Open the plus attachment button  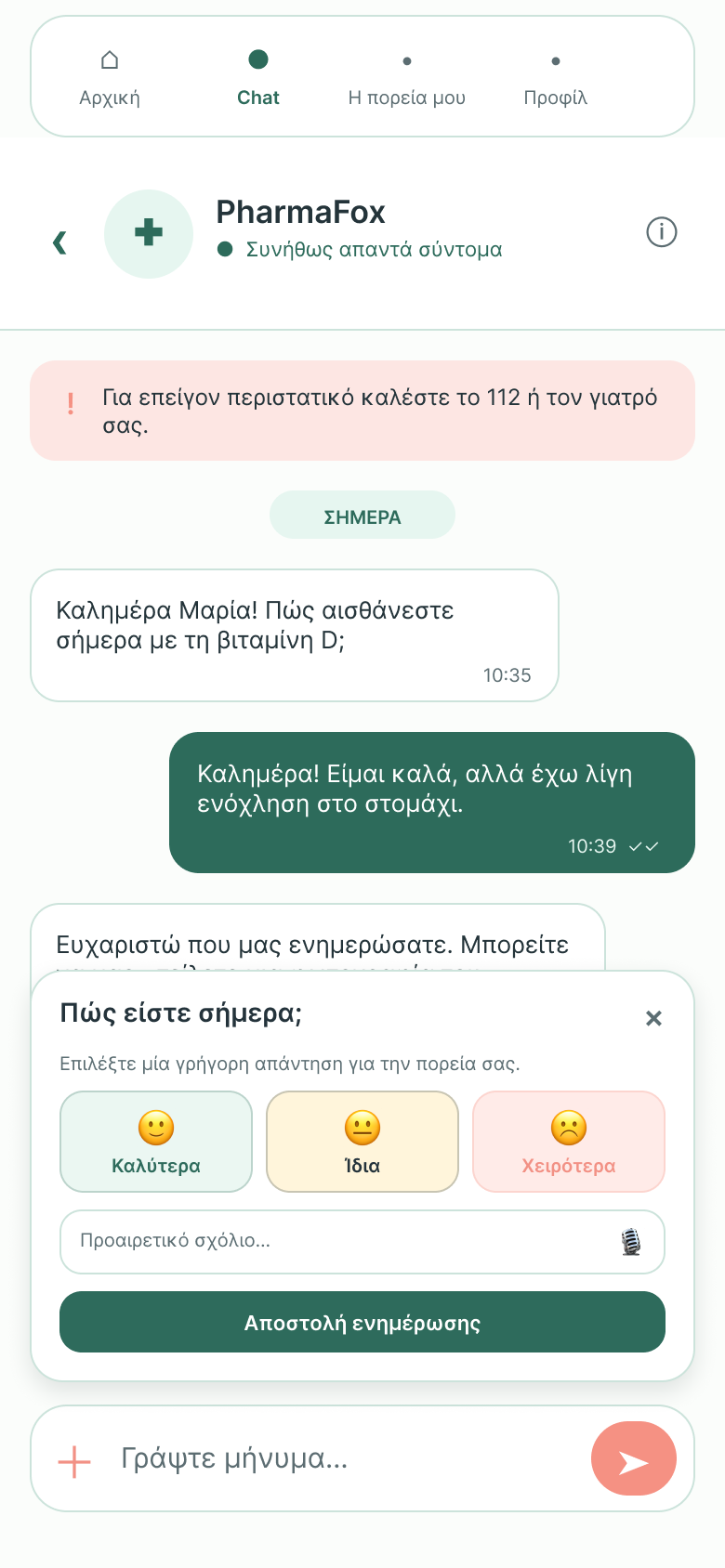click(74, 1461)
